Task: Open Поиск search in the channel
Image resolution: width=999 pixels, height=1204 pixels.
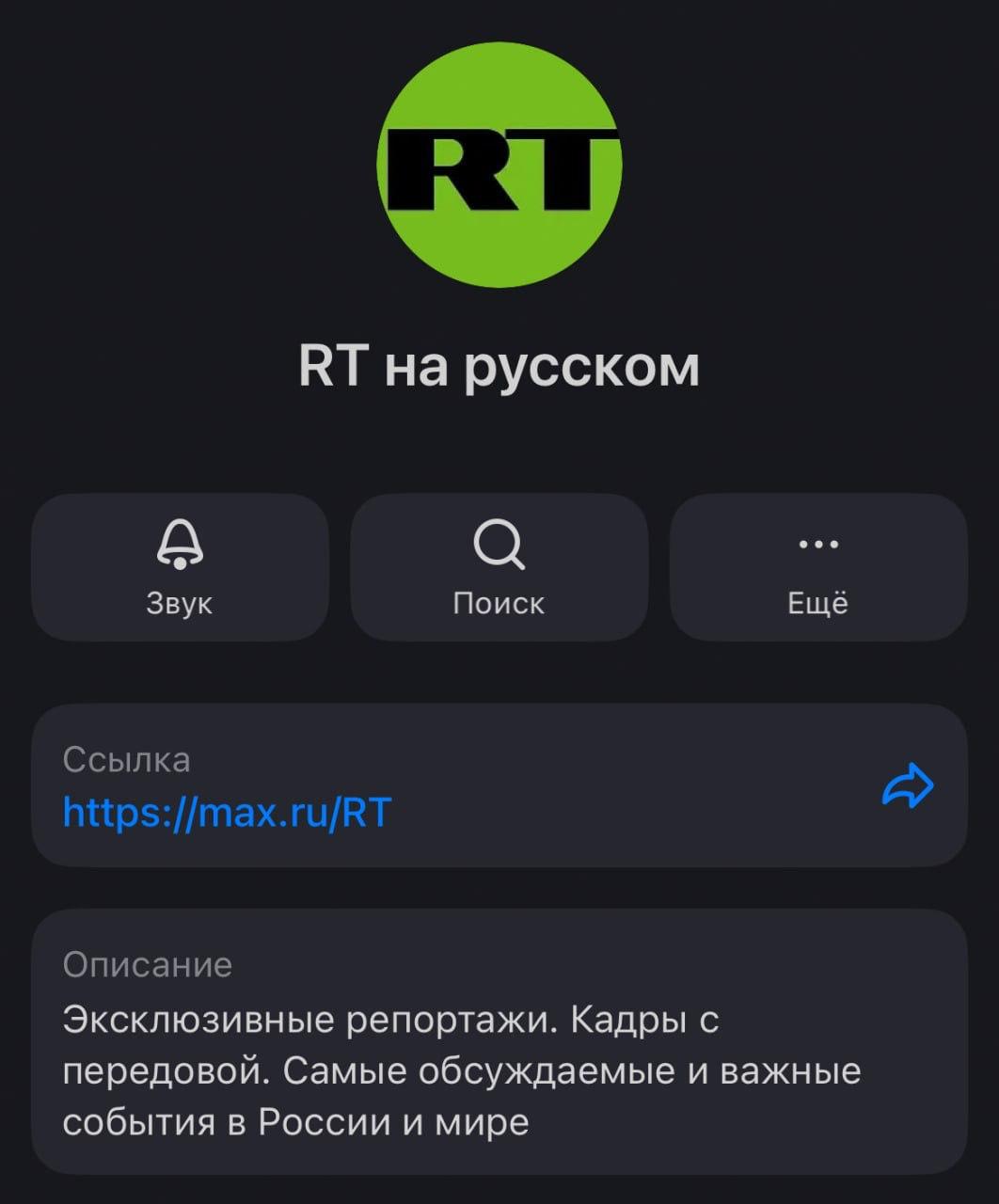Action: (499, 567)
